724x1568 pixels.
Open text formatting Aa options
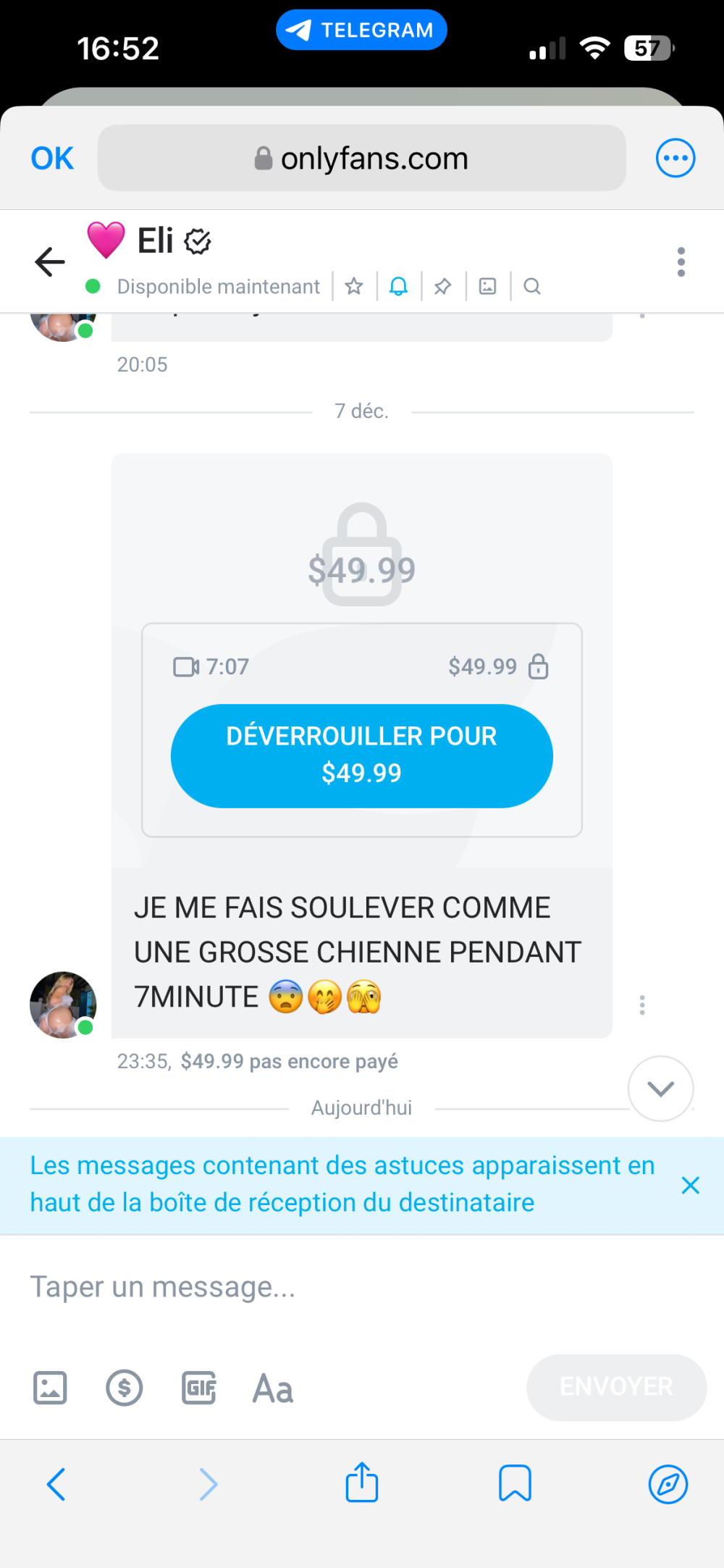273,1388
